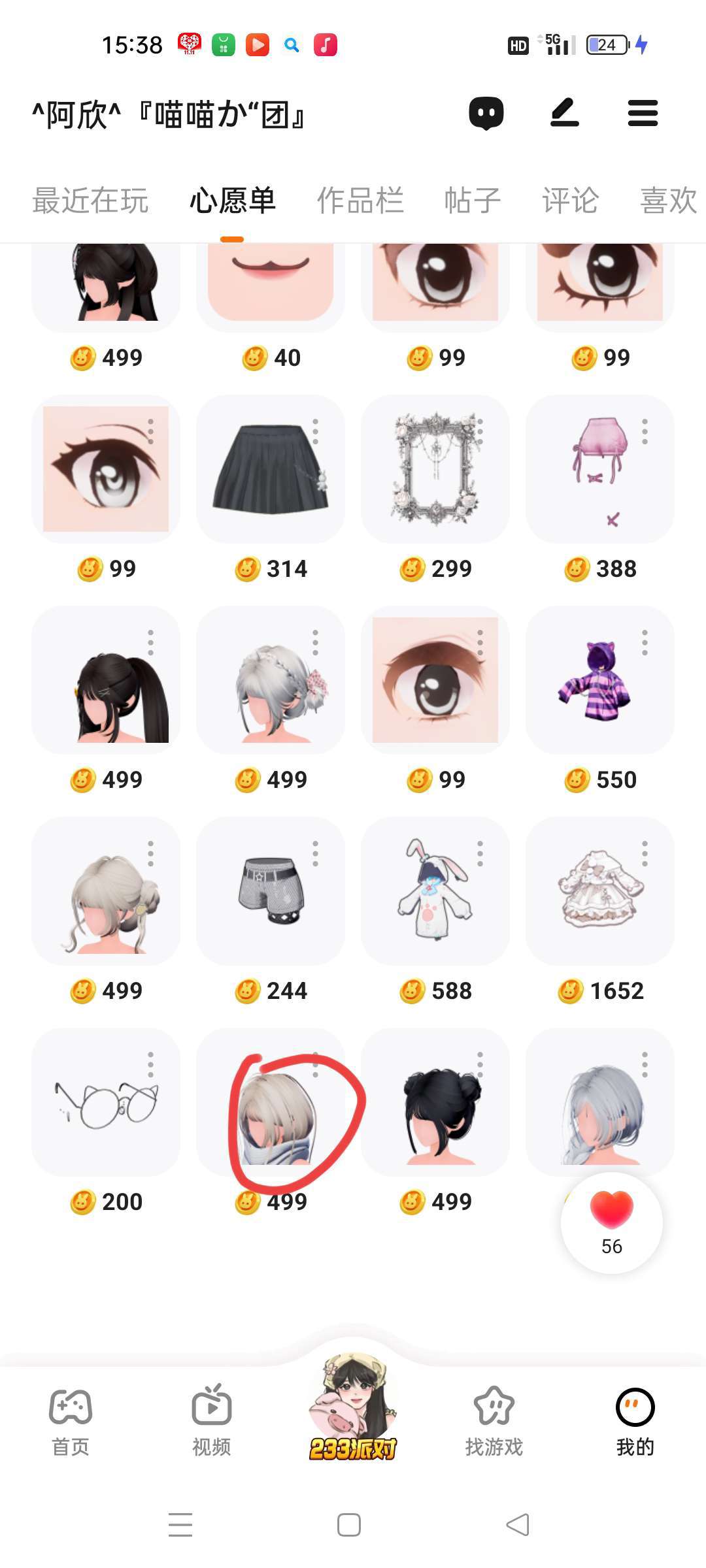This screenshot has height=1568, width=706.
Task: Switch to the 最近在玩 tab
Action: pyautogui.click(x=90, y=200)
